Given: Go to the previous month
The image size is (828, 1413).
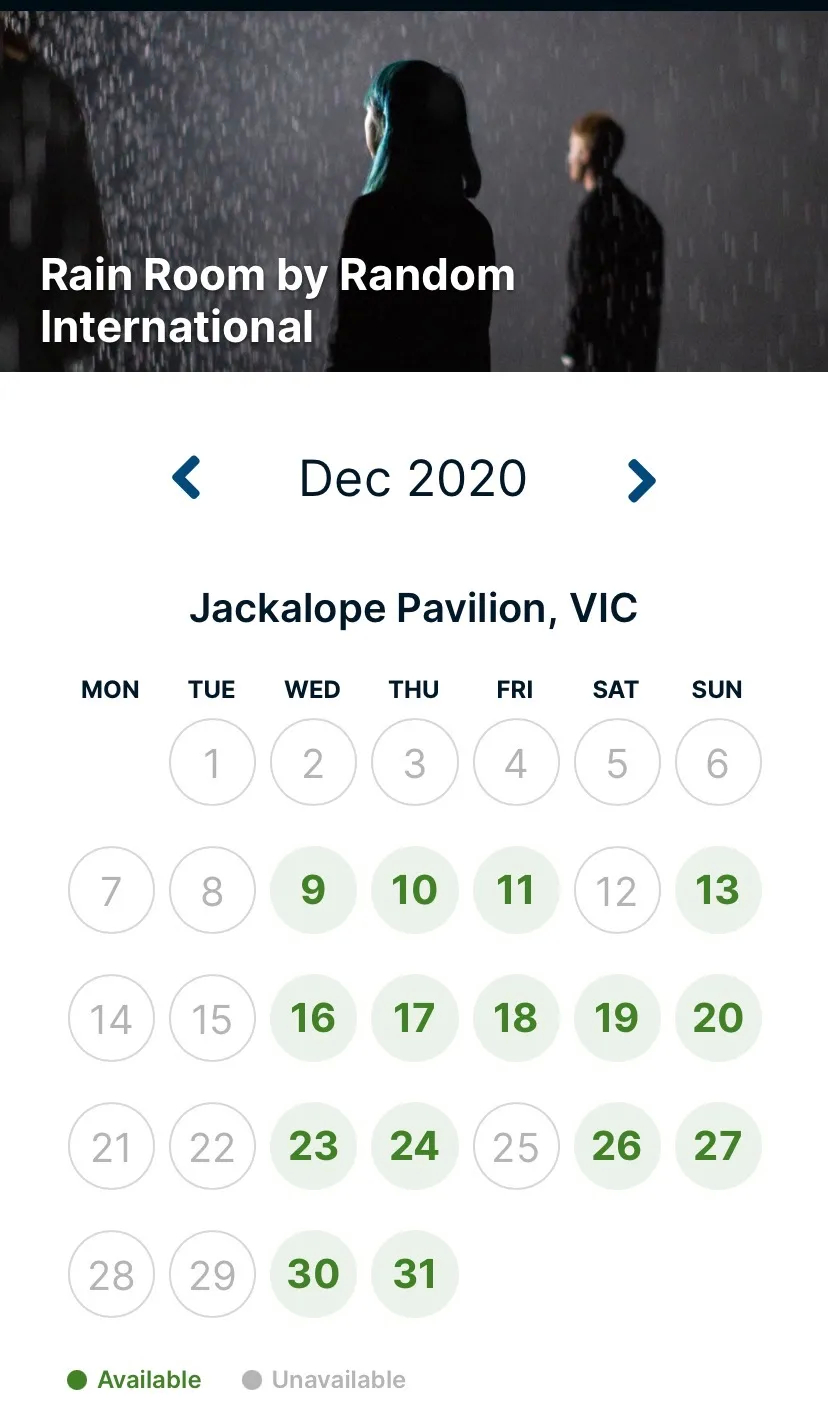Looking at the screenshot, I should point(187,478).
